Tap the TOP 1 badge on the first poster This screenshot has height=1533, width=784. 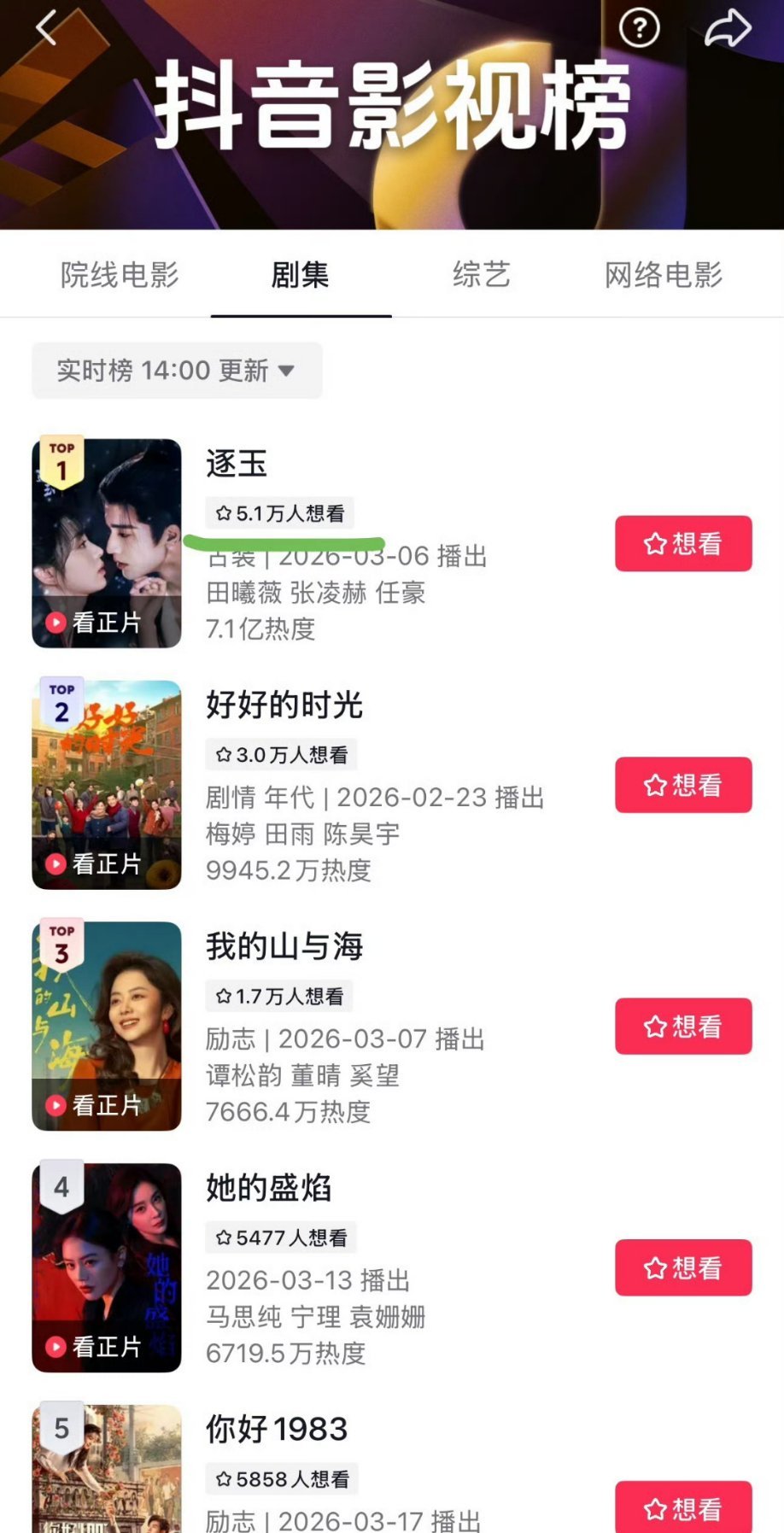click(x=61, y=458)
